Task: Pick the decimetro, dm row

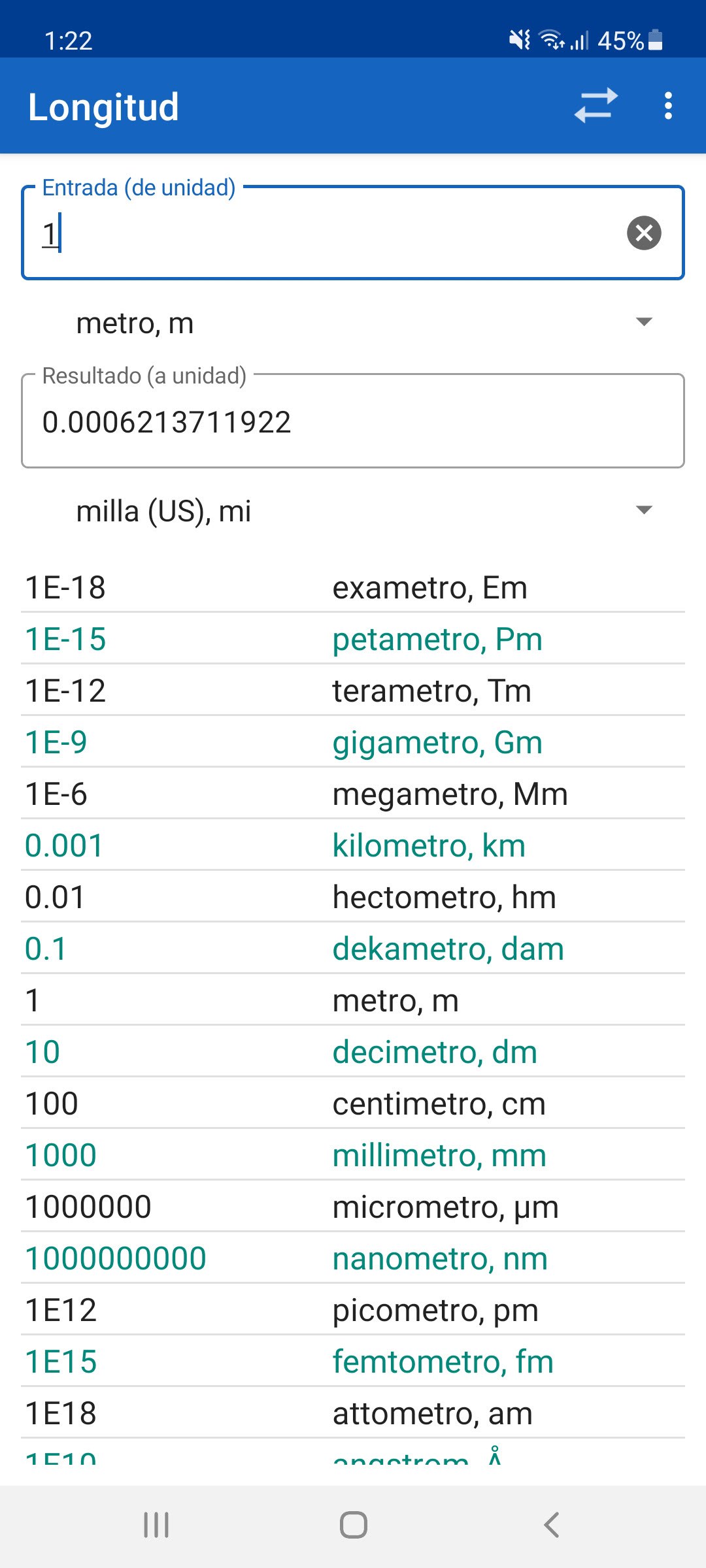Action: click(353, 1052)
